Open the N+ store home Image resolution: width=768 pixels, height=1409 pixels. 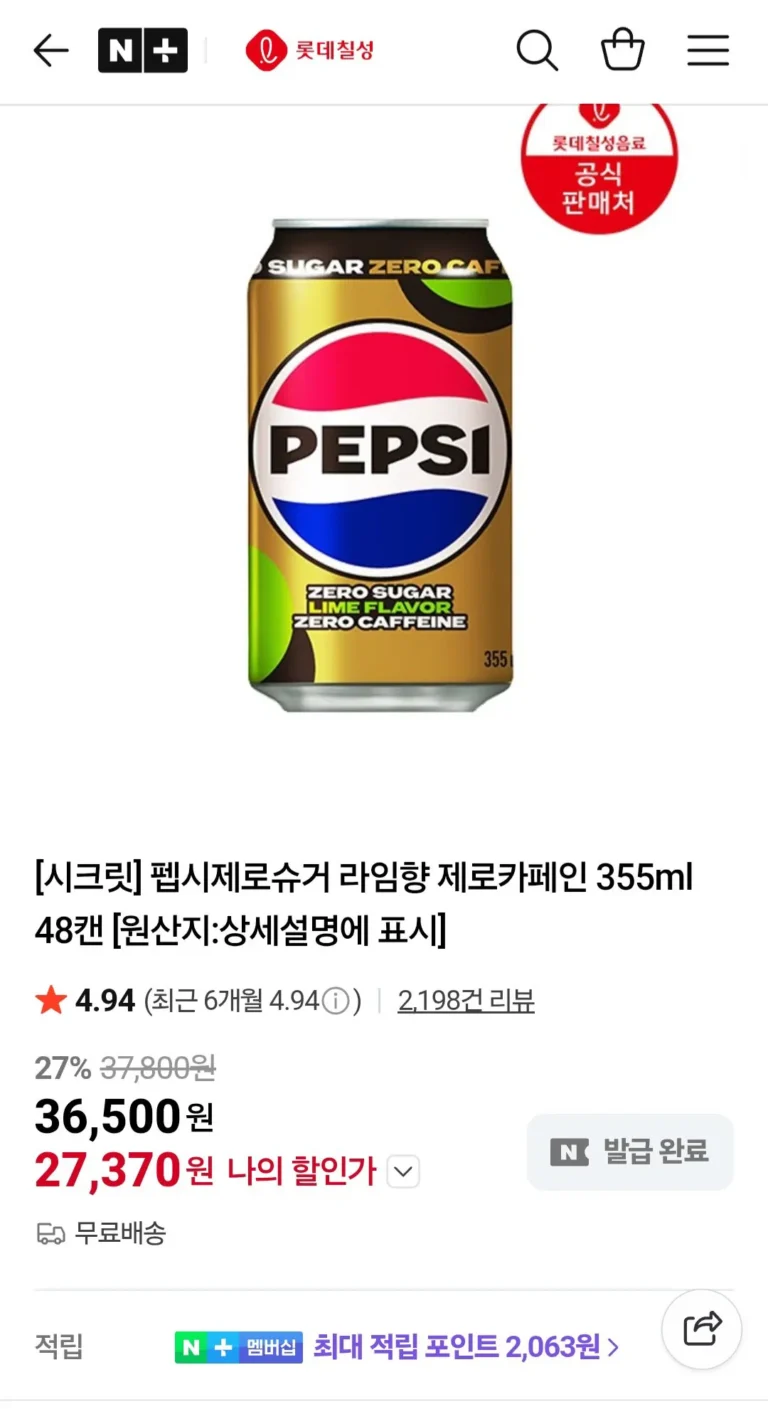(x=142, y=50)
